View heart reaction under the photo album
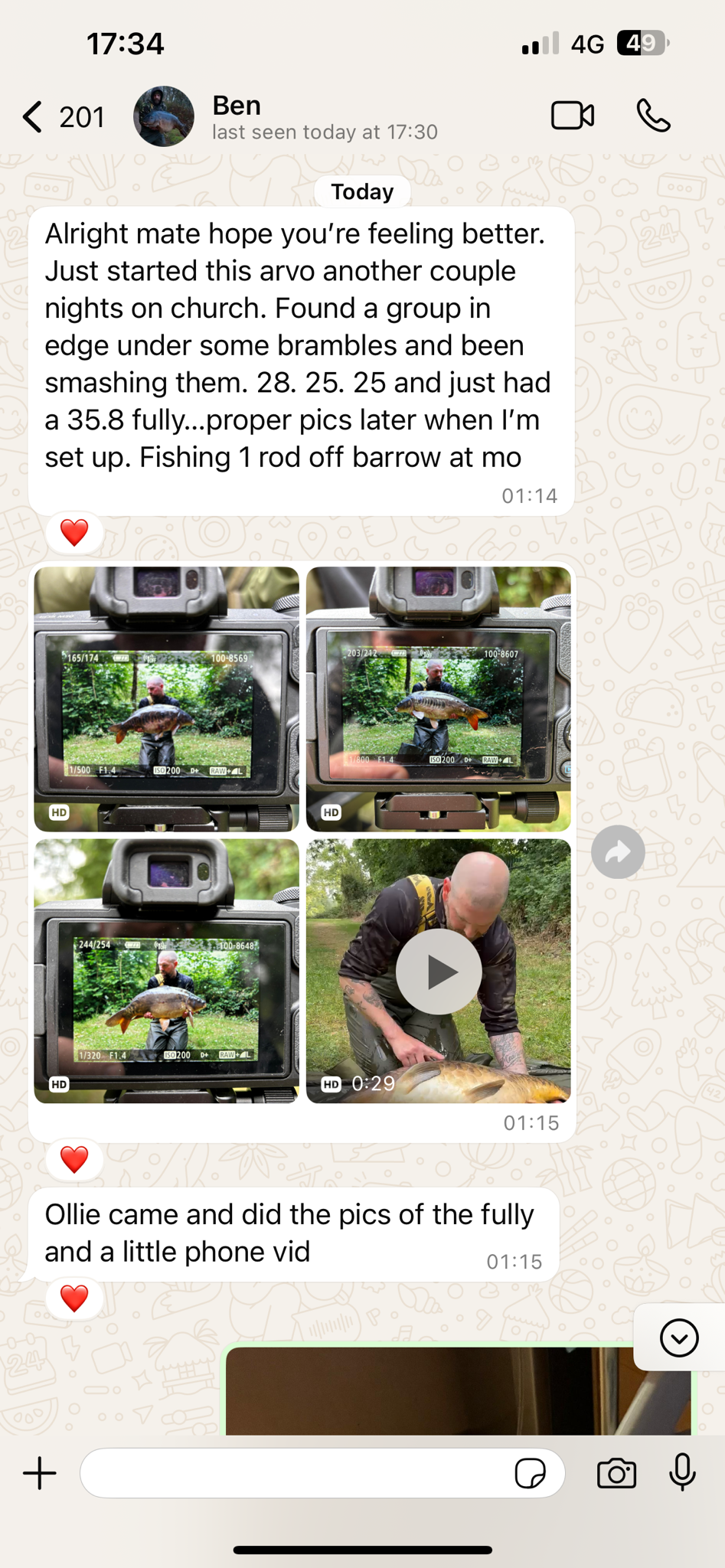 pos(74,1159)
